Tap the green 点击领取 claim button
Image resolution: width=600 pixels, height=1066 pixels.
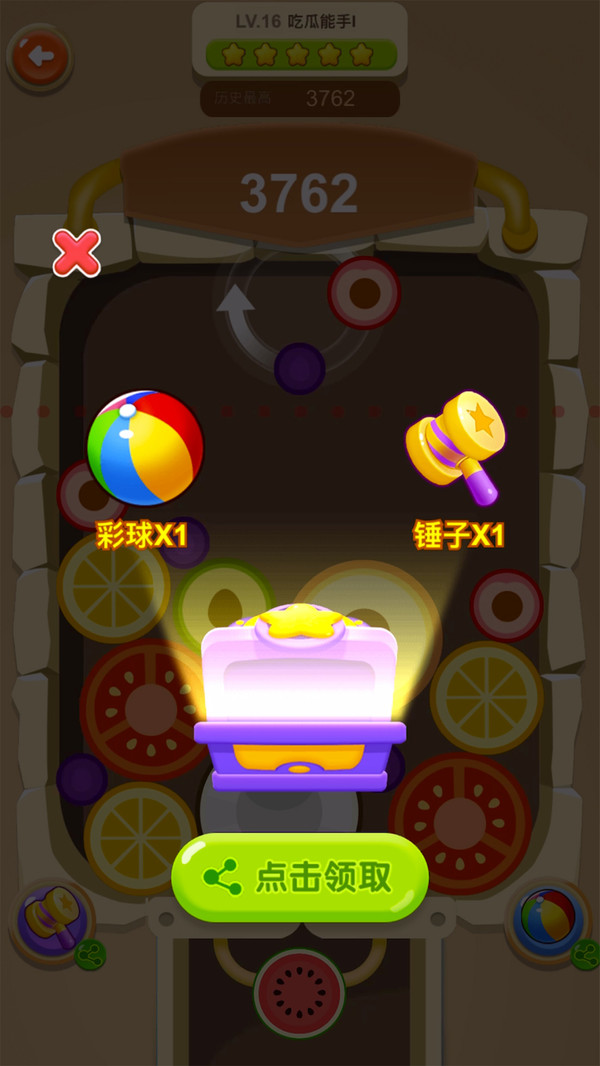click(300, 878)
